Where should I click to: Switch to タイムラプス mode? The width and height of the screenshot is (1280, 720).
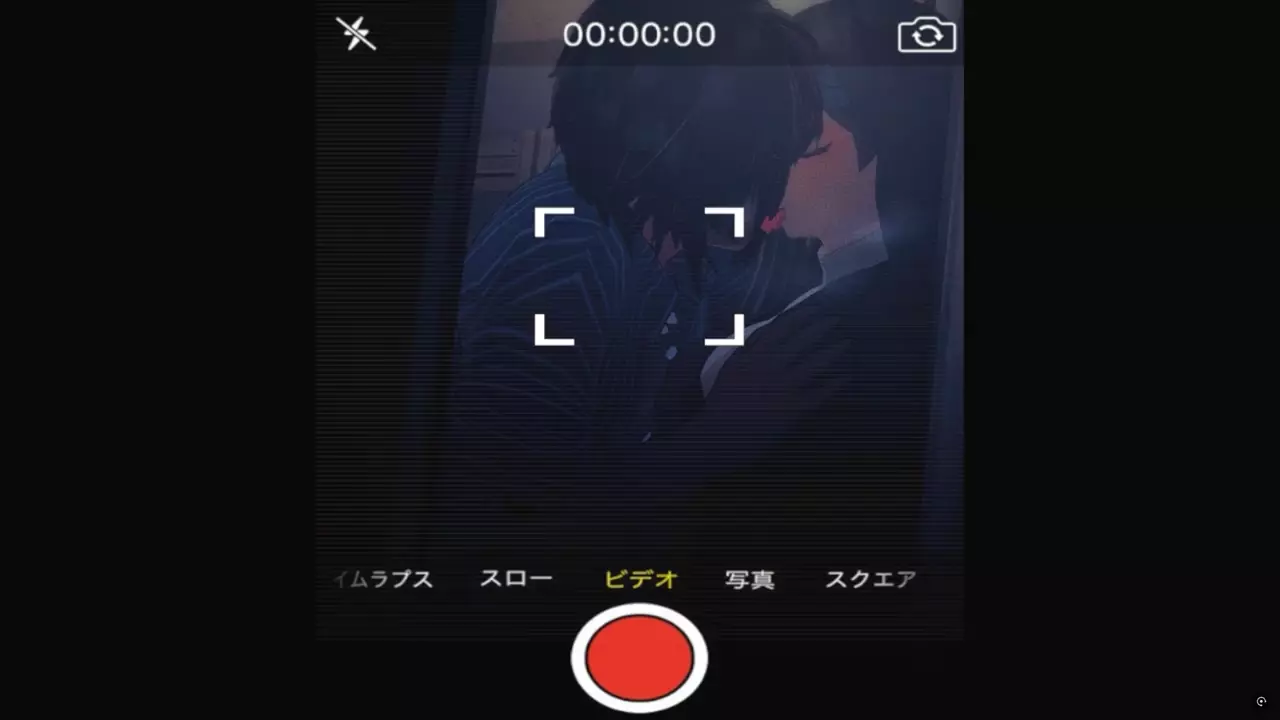click(383, 579)
